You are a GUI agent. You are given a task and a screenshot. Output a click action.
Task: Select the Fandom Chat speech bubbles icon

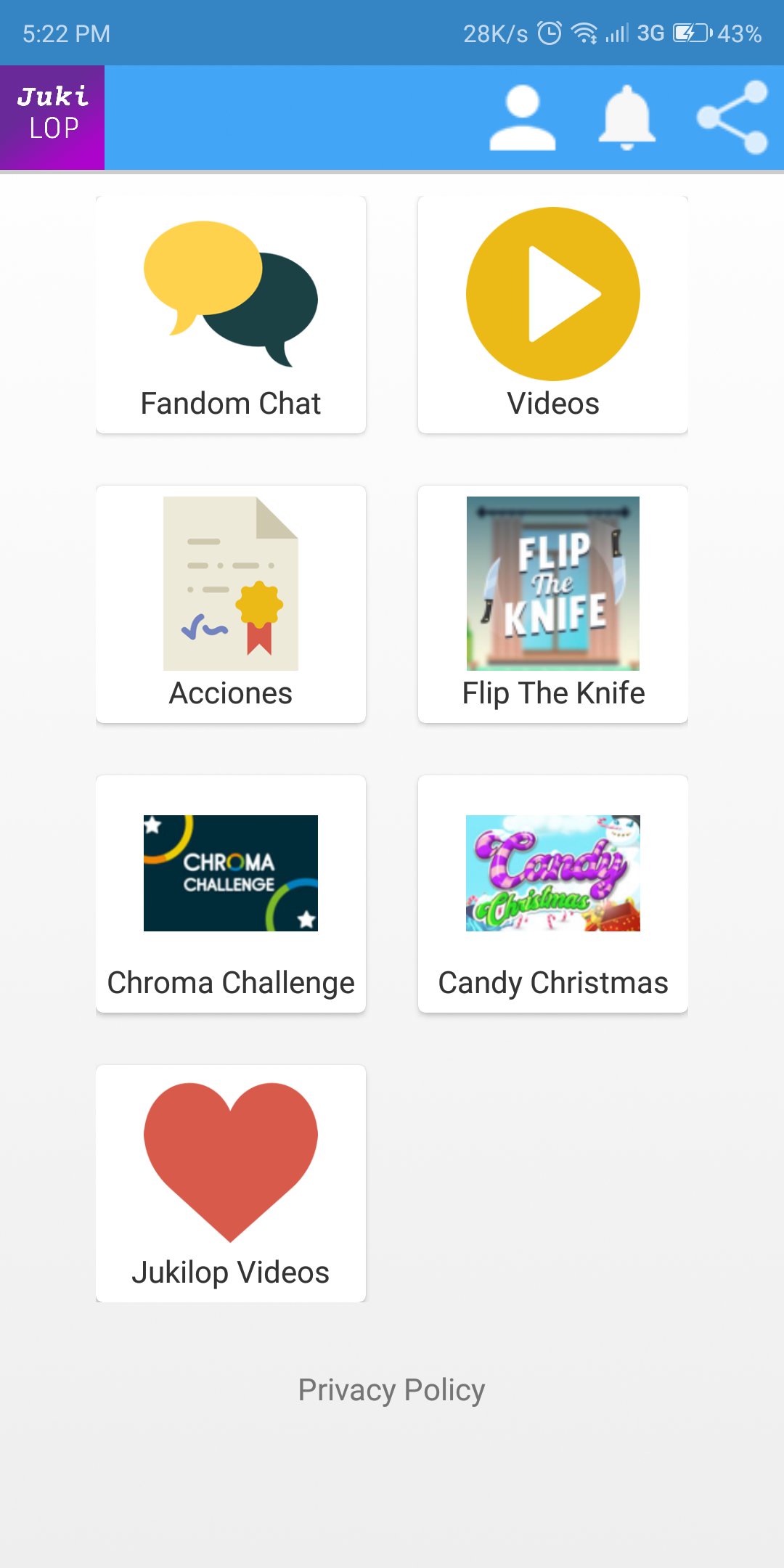230,290
